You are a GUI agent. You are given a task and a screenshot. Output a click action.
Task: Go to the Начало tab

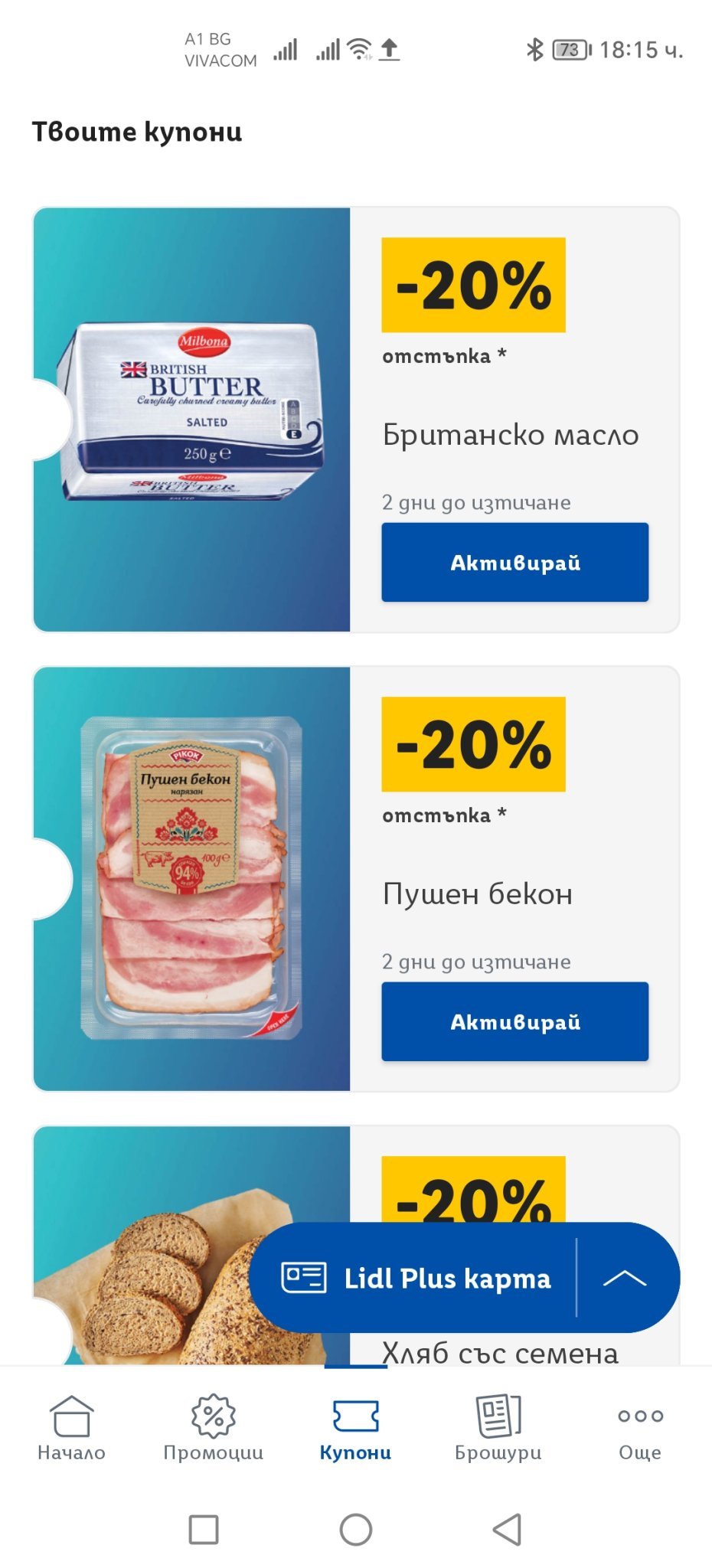coord(71,1428)
